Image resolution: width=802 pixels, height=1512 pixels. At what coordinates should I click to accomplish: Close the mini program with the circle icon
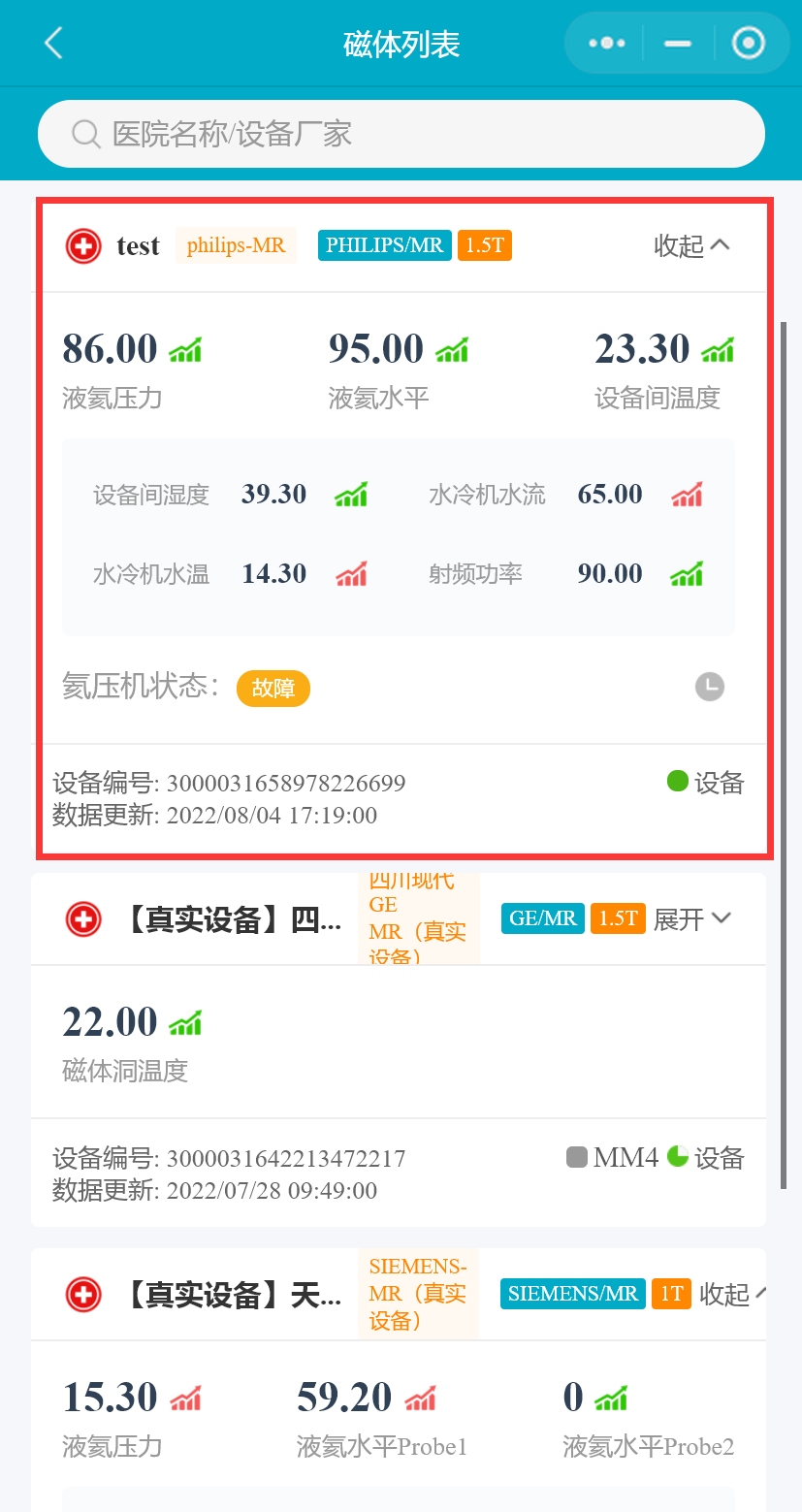(x=749, y=44)
